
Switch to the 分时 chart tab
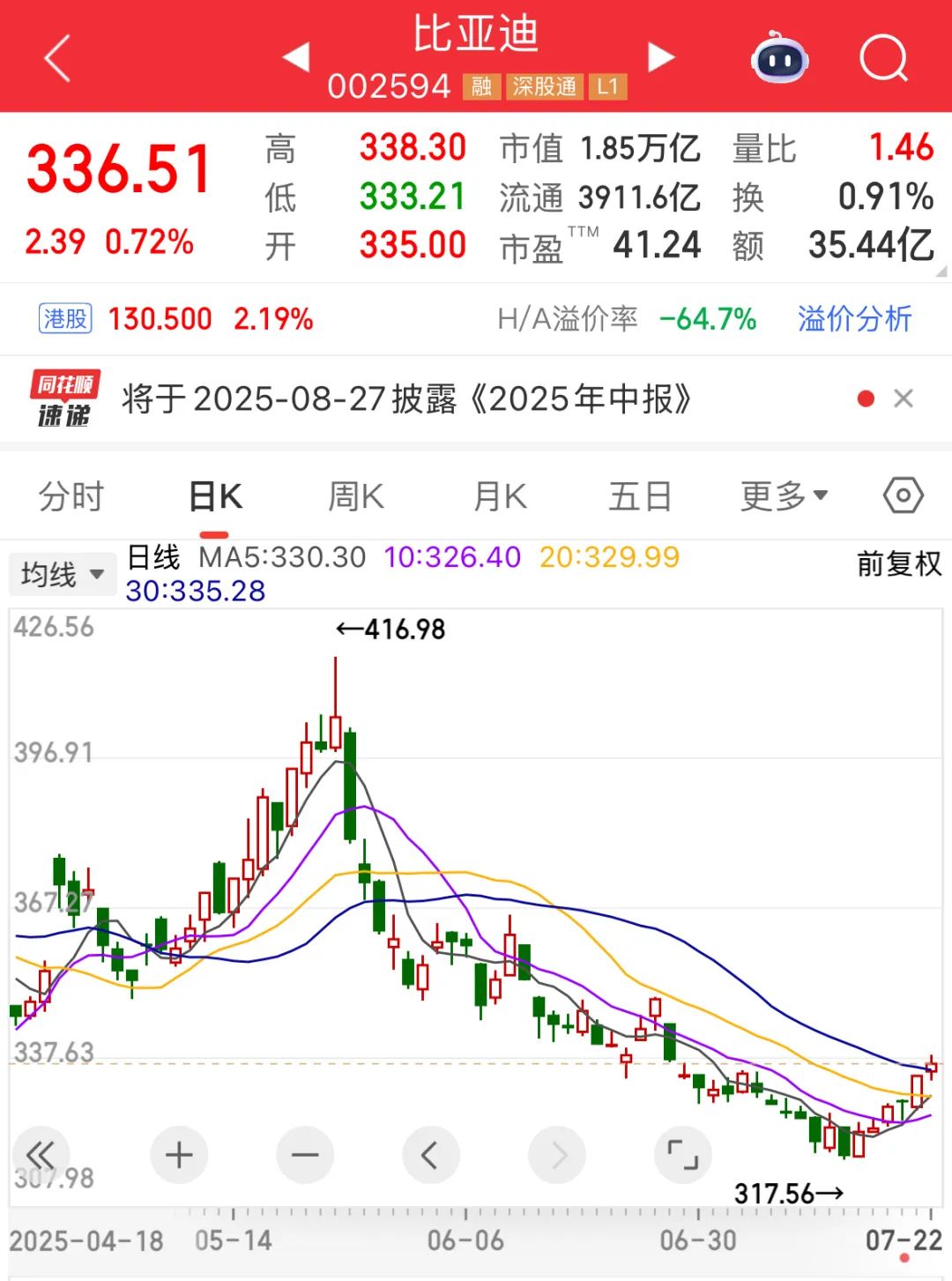[71, 496]
